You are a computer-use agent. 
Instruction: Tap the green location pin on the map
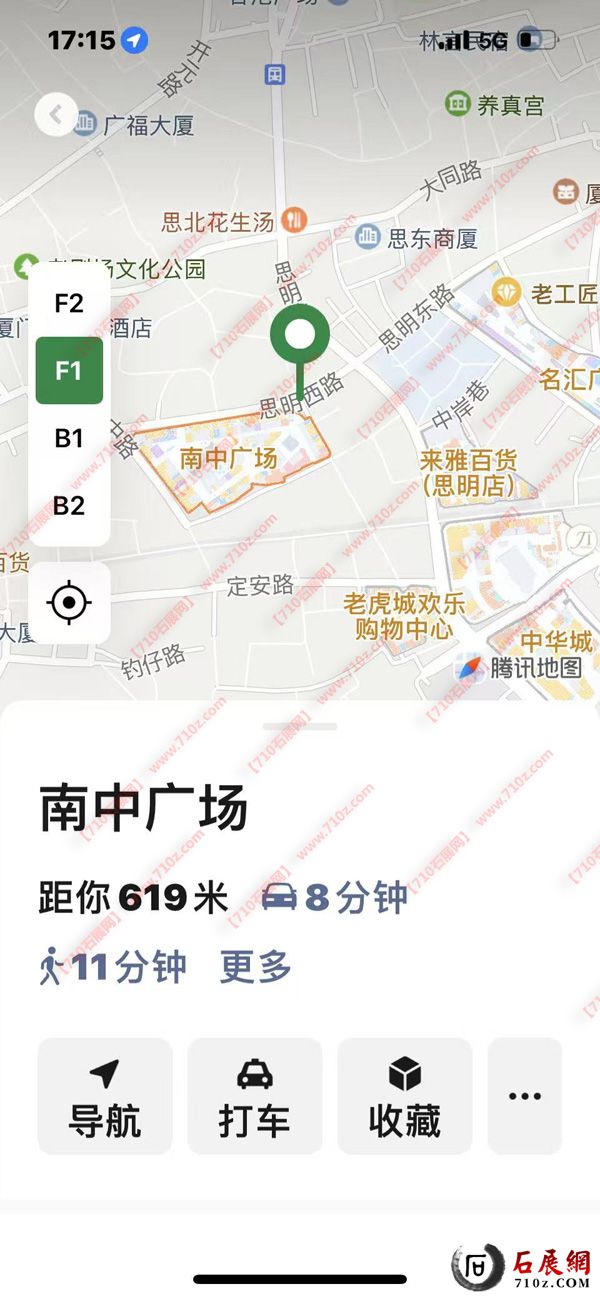[x=300, y=336]
